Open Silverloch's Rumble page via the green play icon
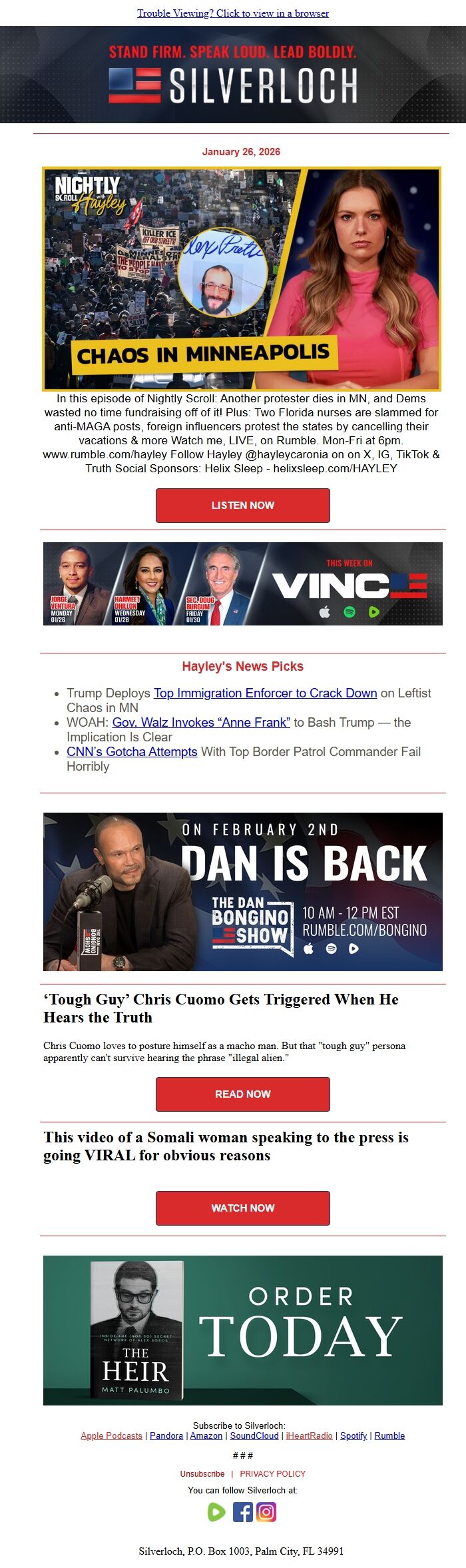The width and height of the screenshot is (466, 1568). (x=216, y=1512)
